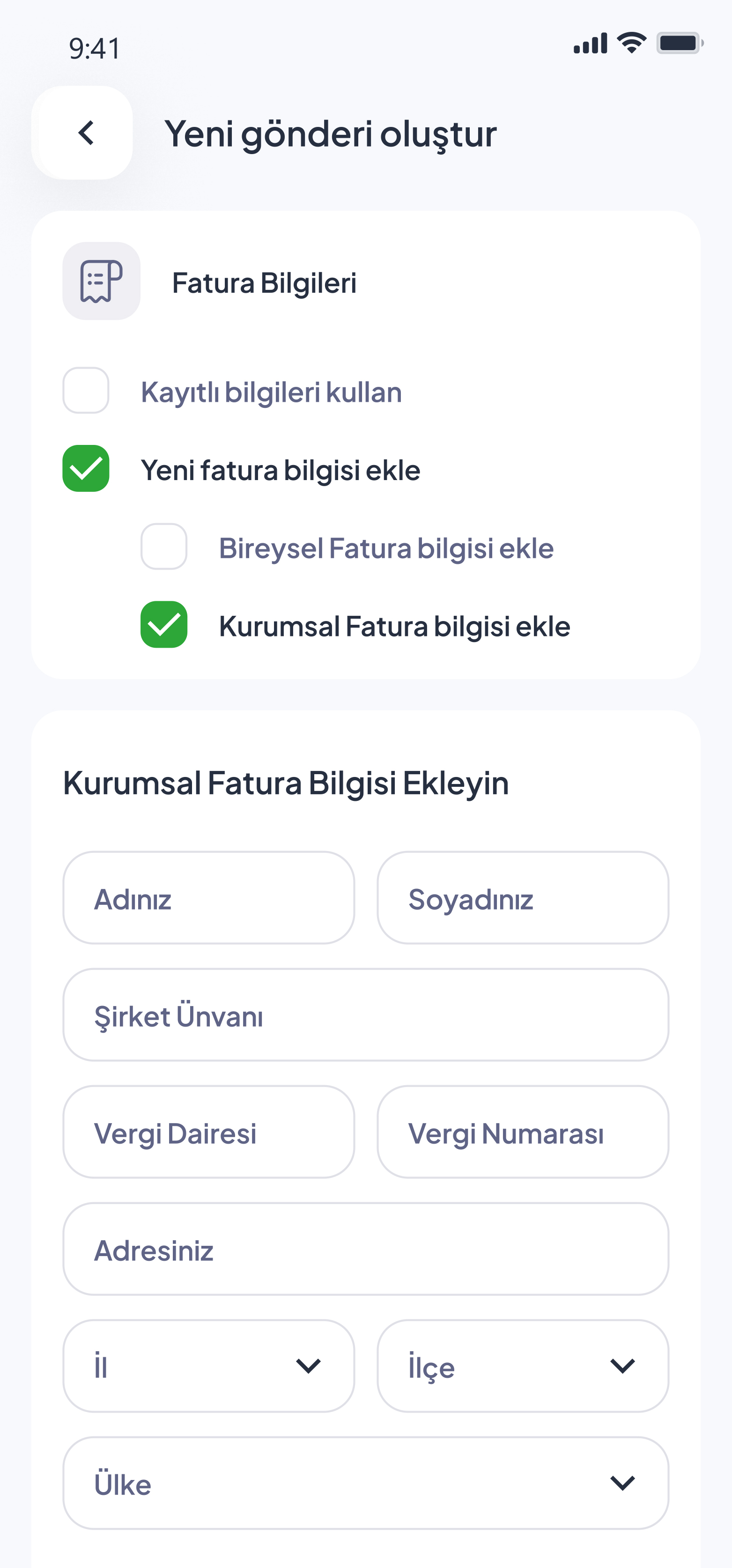Screen dimensions: 732x1568
Task: Open the Ülke country picker
Action: (366, 1483)
